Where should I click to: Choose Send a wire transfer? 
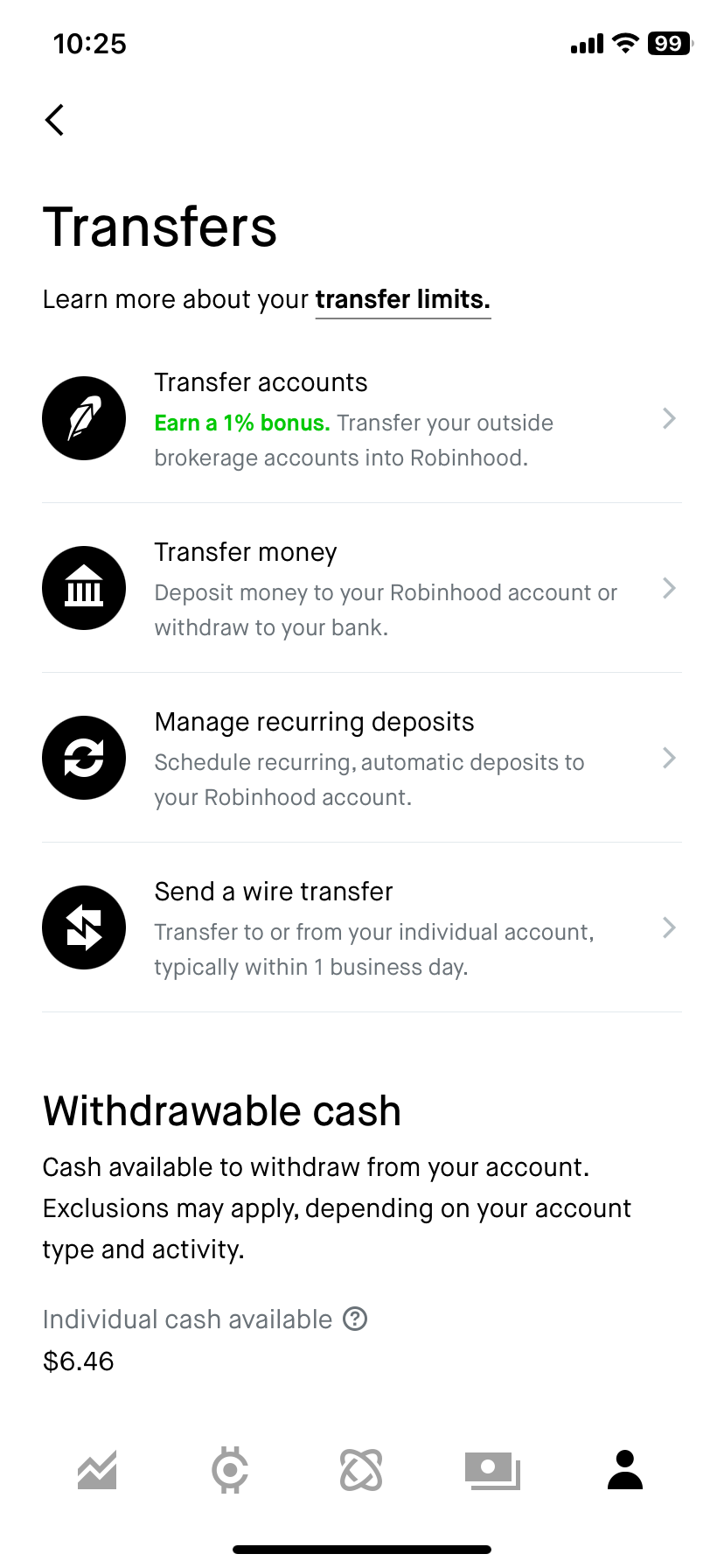(362, 927)
